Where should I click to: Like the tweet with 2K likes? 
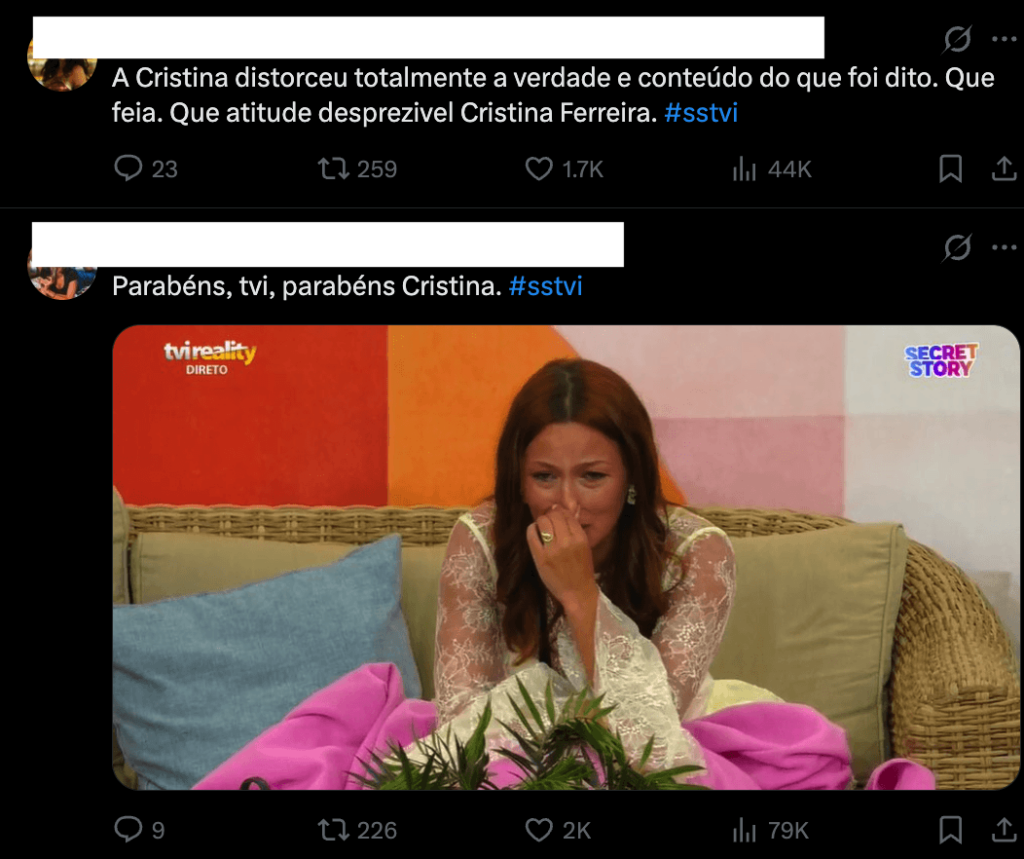540,829
